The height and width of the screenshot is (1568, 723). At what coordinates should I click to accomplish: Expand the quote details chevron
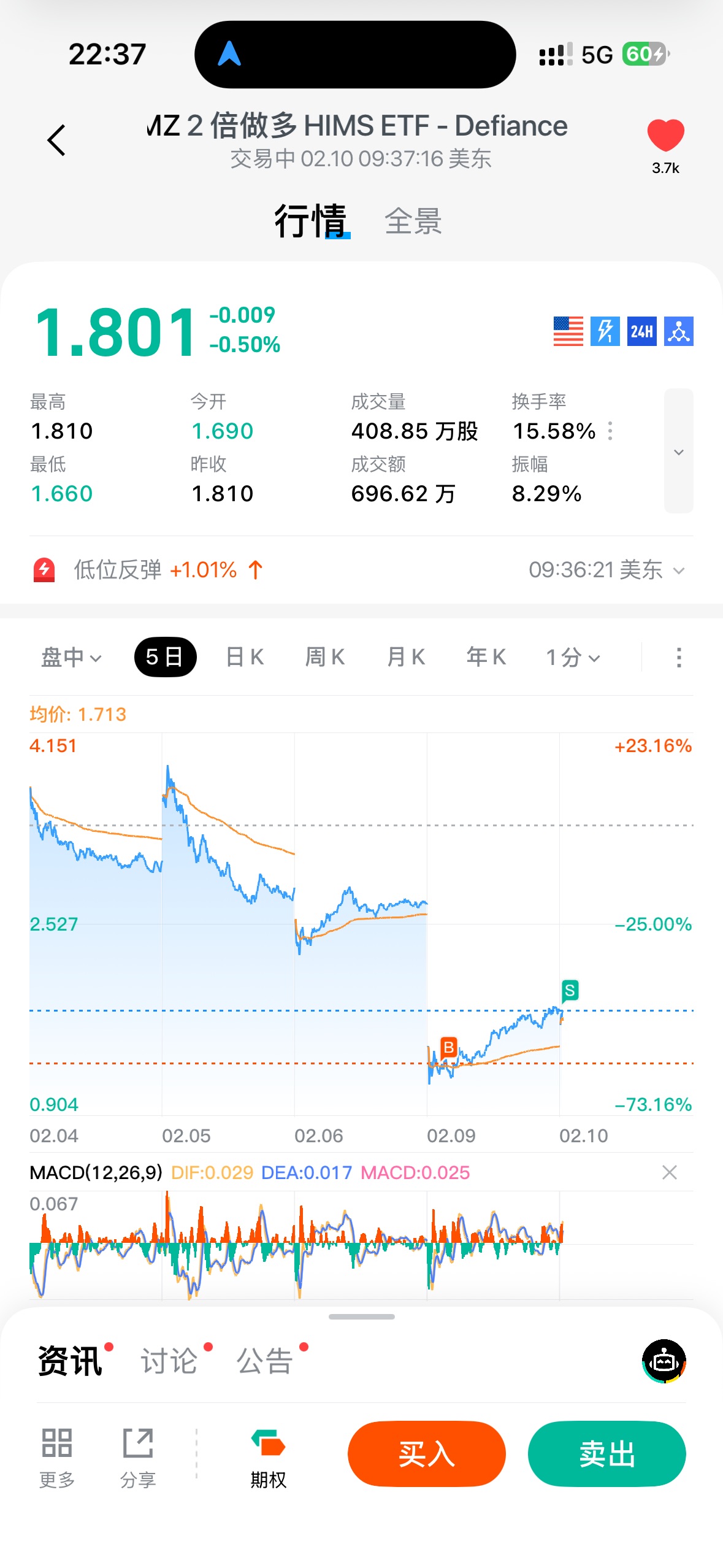click(x=678, y=452)
